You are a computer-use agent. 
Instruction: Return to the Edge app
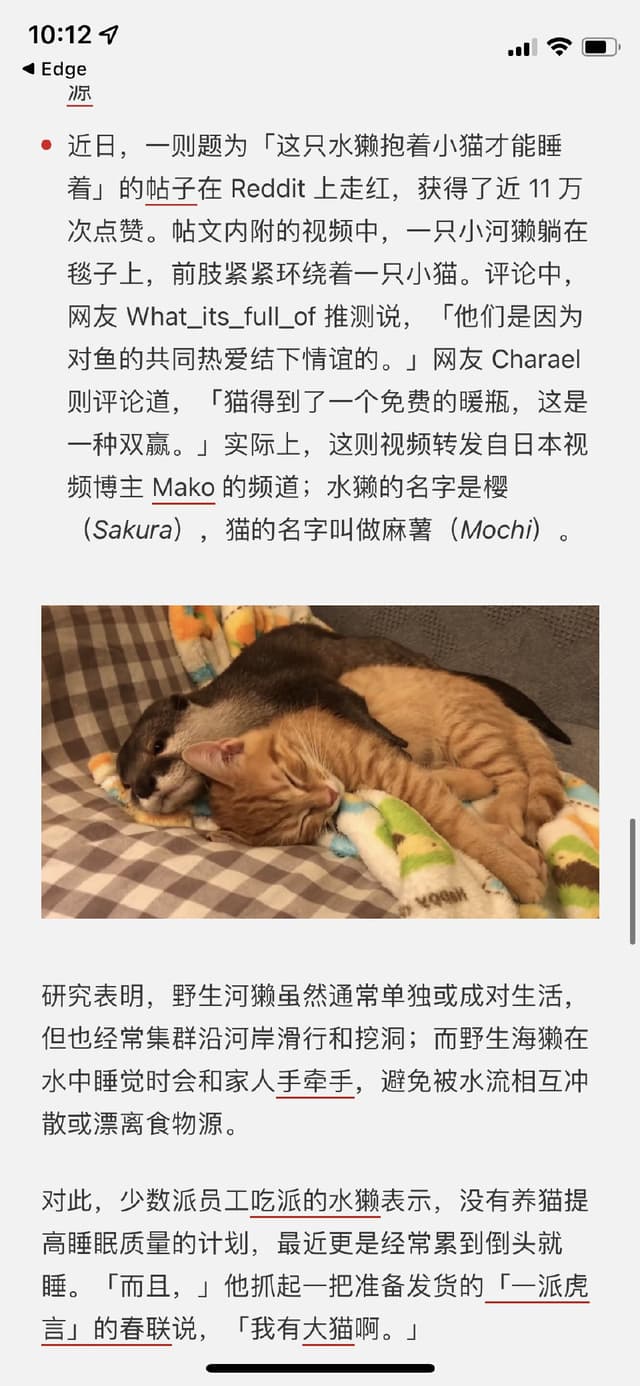tap(55, 69)
